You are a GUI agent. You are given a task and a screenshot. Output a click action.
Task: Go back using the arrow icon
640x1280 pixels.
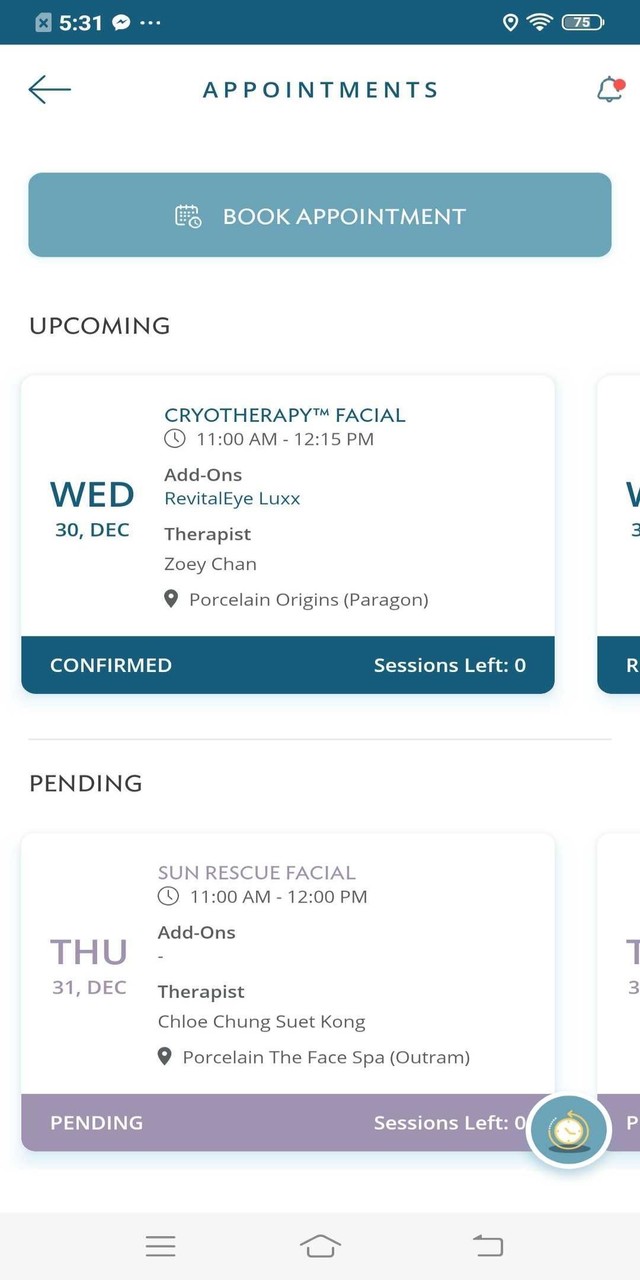point(49,90)
